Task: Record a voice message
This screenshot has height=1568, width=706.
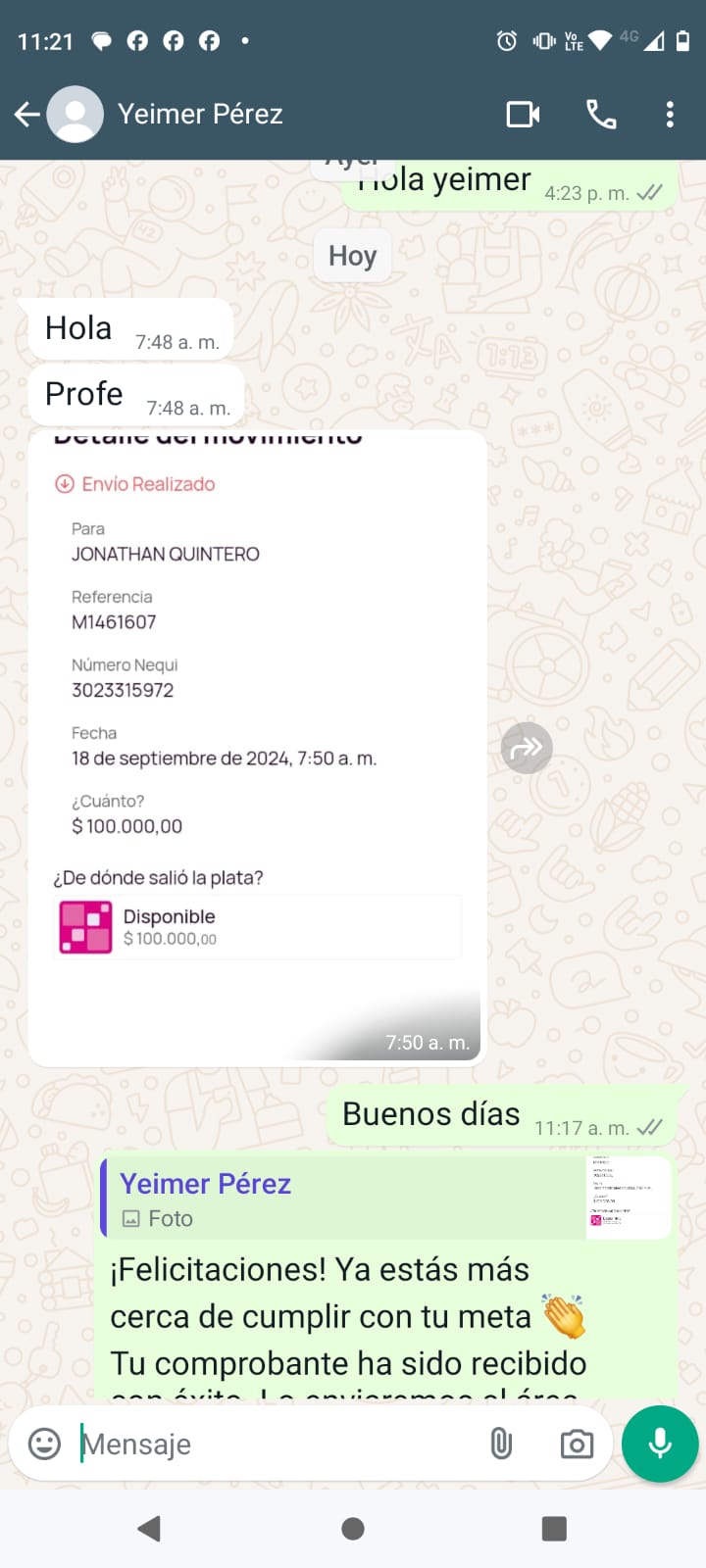Action: click(660, 1444)
